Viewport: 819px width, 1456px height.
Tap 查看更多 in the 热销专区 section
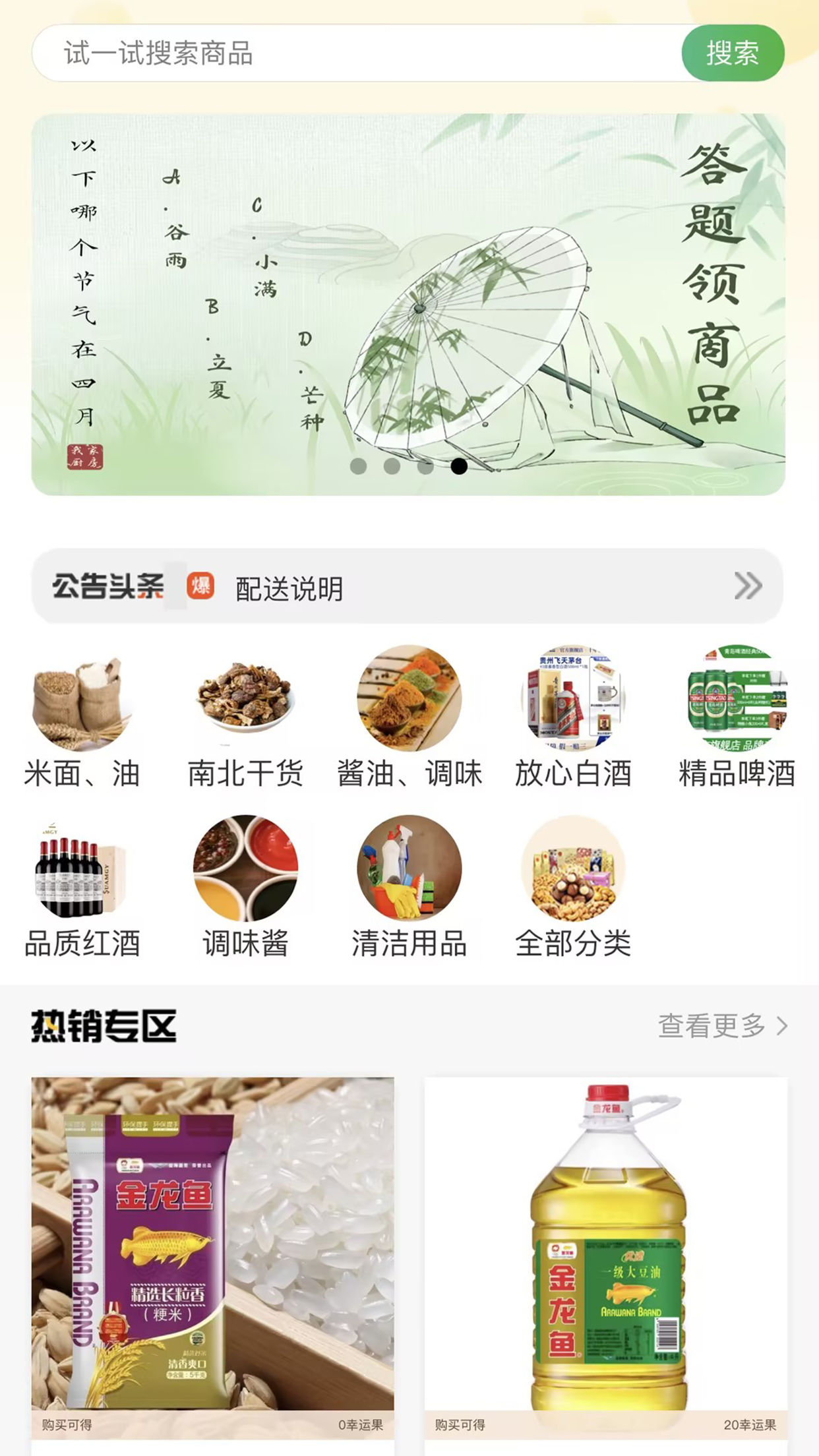[x=722, y=1026]
